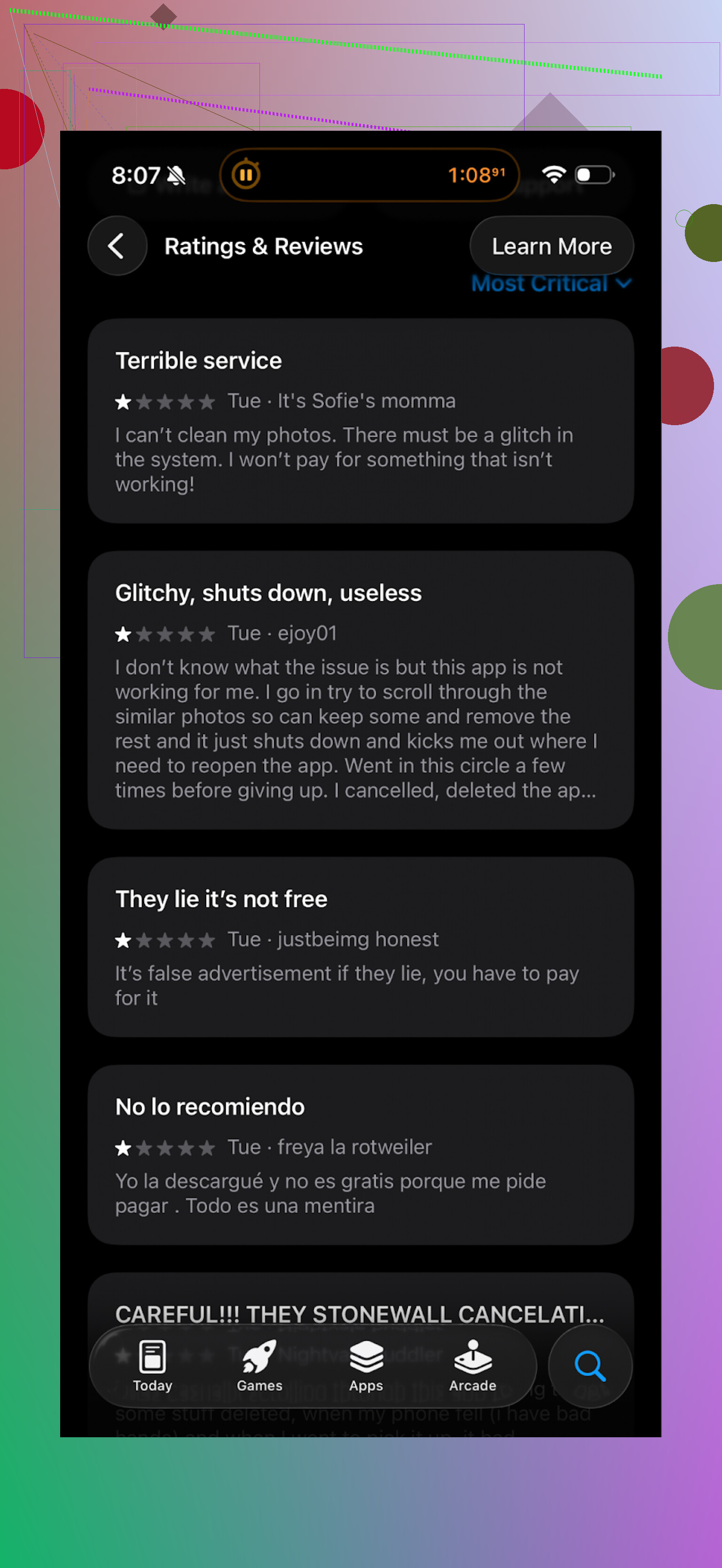Switch to the Arcade tab
Screen dimensions: 722x1568
tap(472, 1366)
